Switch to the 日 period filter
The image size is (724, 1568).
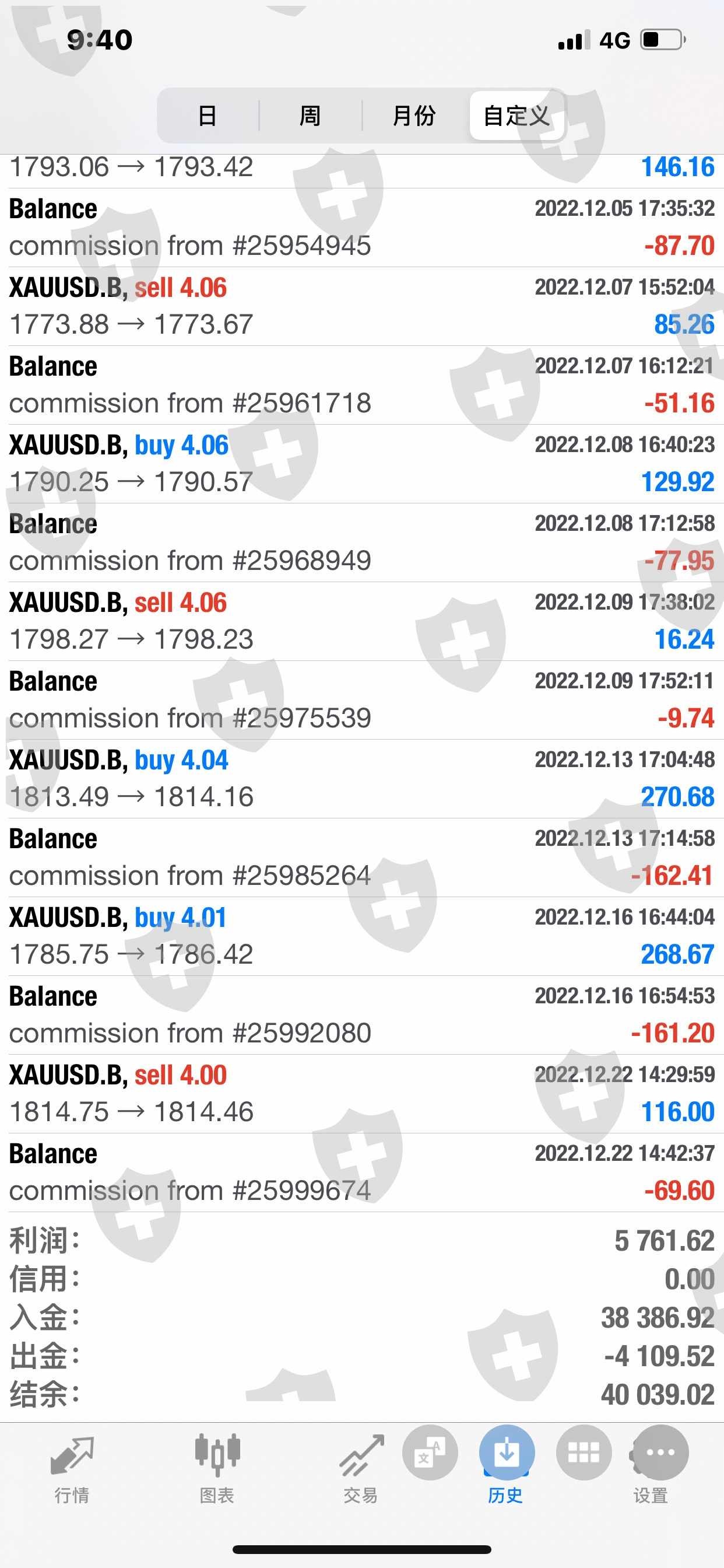(208, 116)
